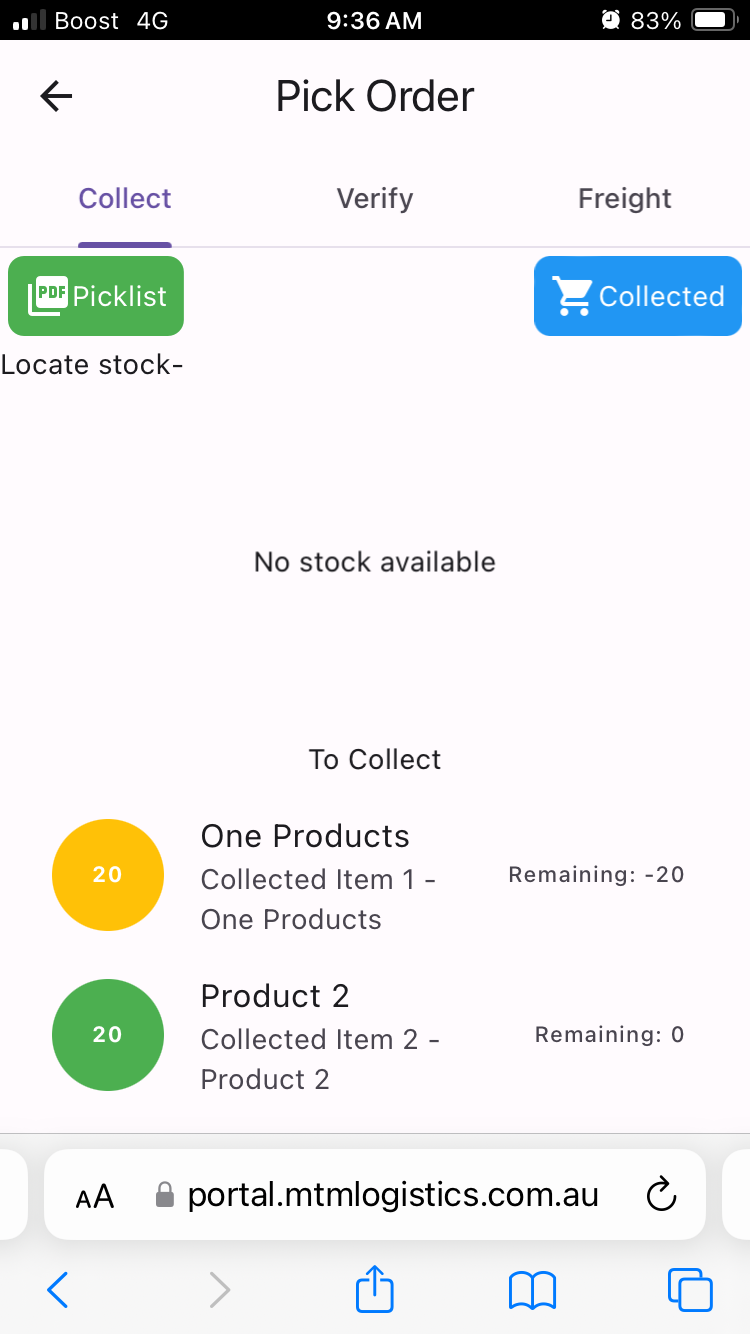The height and width of the screenshot is (1334, 750).
Task: Reload the page in Safari
Action: [662, 1194]
